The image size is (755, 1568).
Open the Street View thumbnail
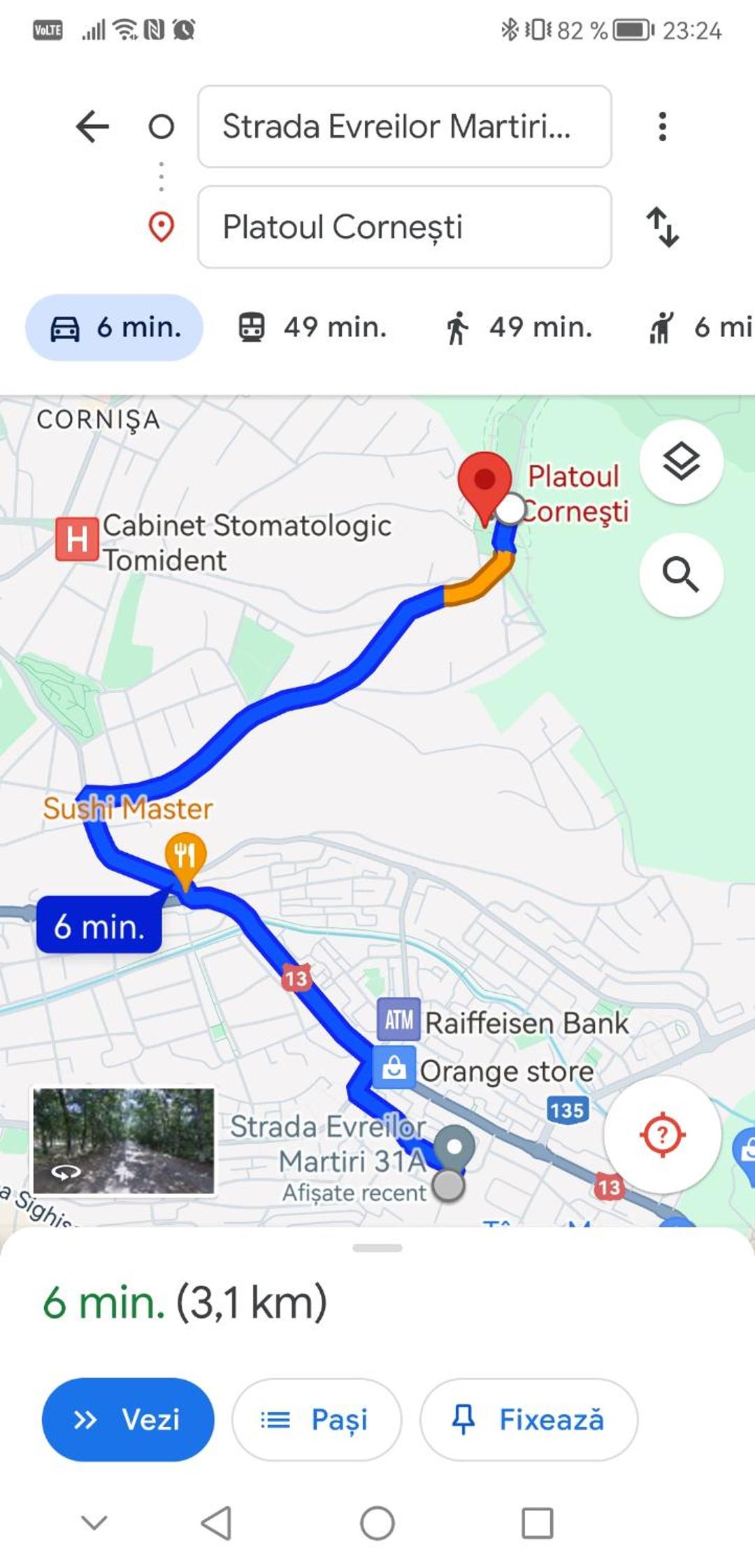pyautogui.click(x=124, y=1140)
